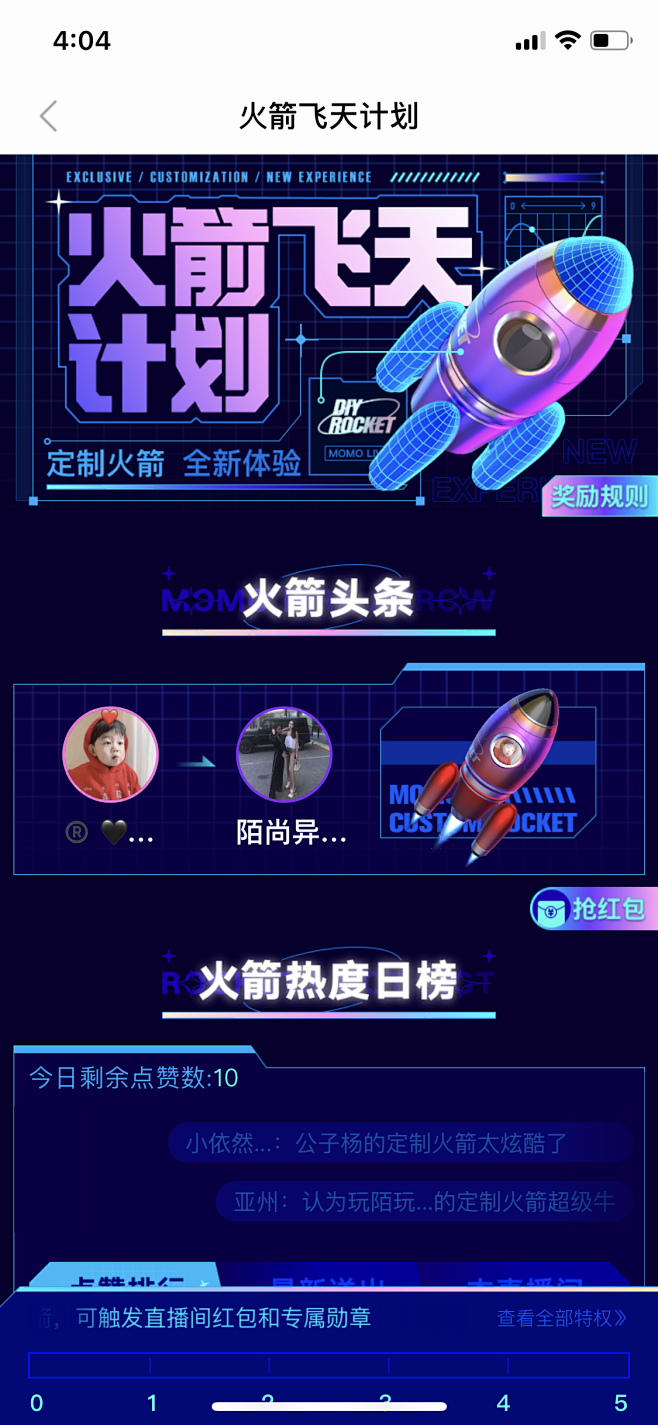Open the 奖励规则 reward rules

[x=600, y=496]
